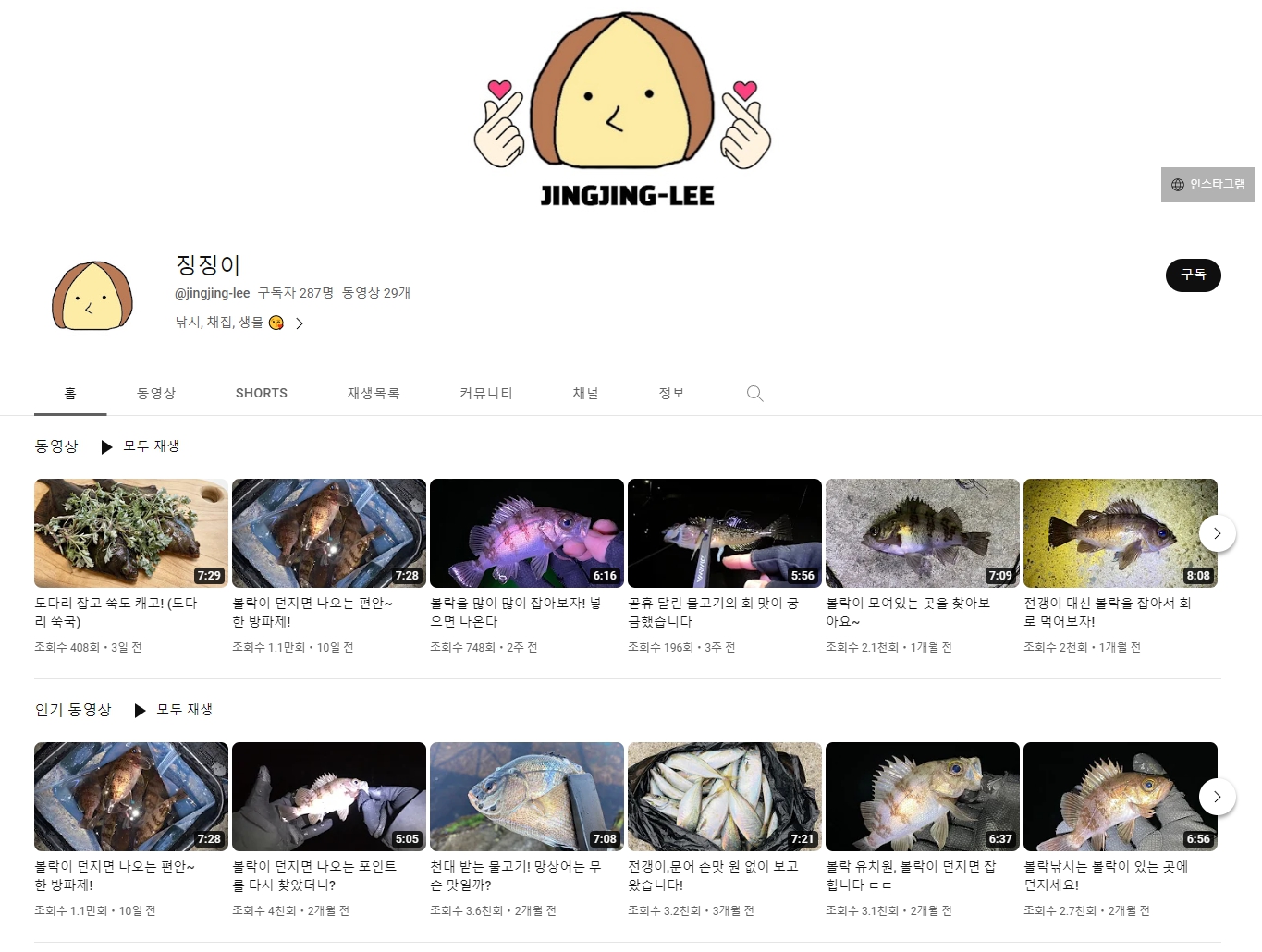
Task: Open the 5:56 video 꼰뜌 달린 물고기의 회 맛이 궁금했습니다
Action: coord(724,533)
